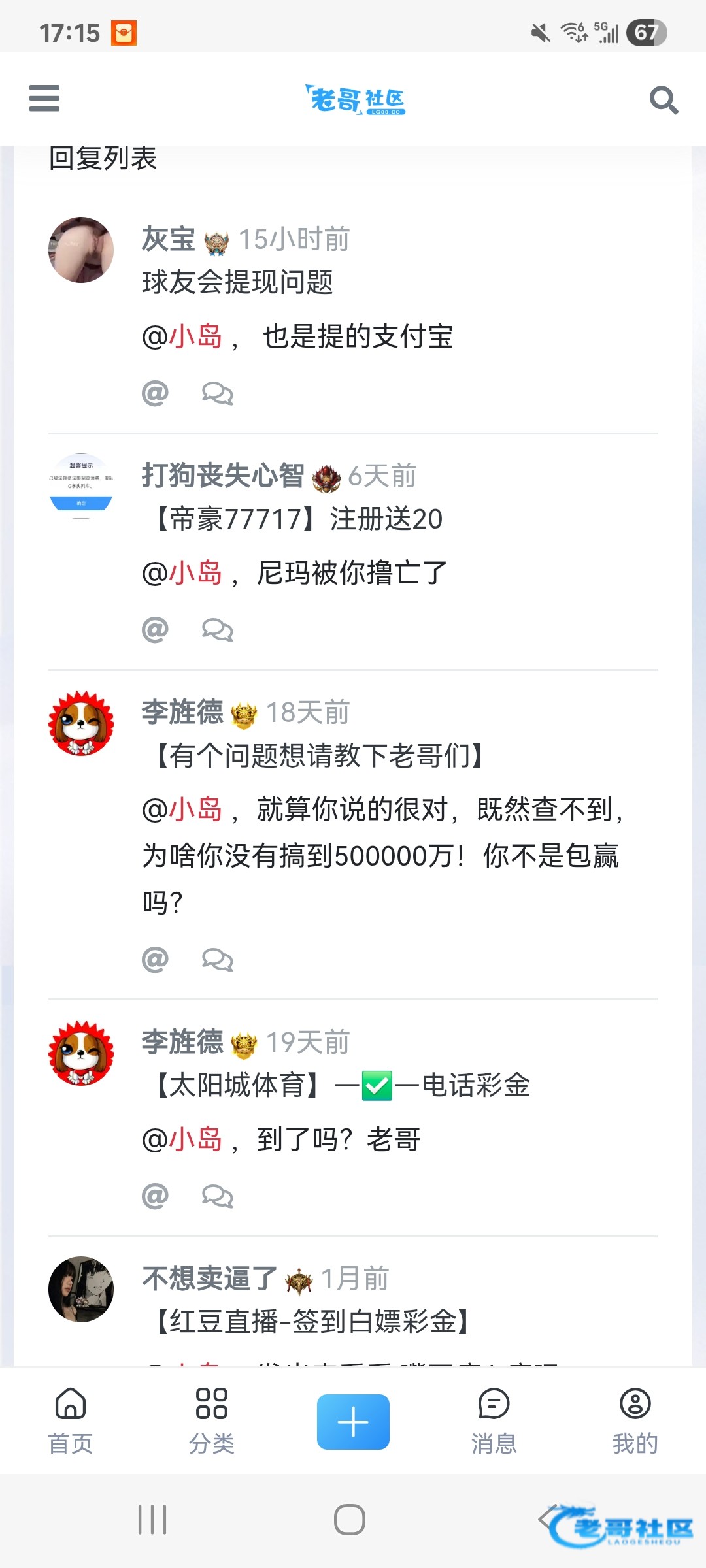Open the username 打狗丧失心智
Screen dimensions: 706x1568
pyautogui.click(x=223, y=476)
